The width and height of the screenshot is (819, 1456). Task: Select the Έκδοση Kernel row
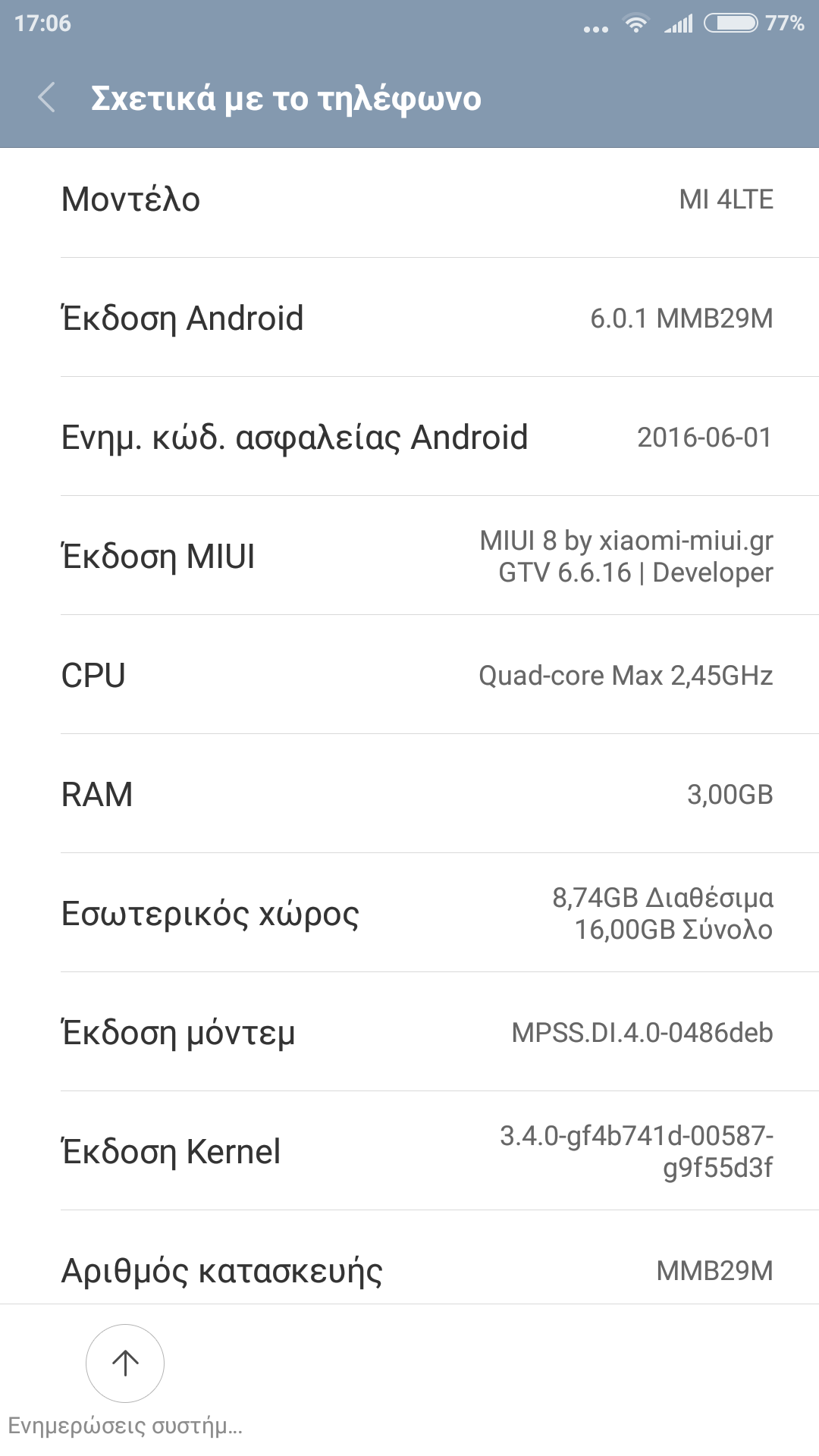pos(409,1152)
